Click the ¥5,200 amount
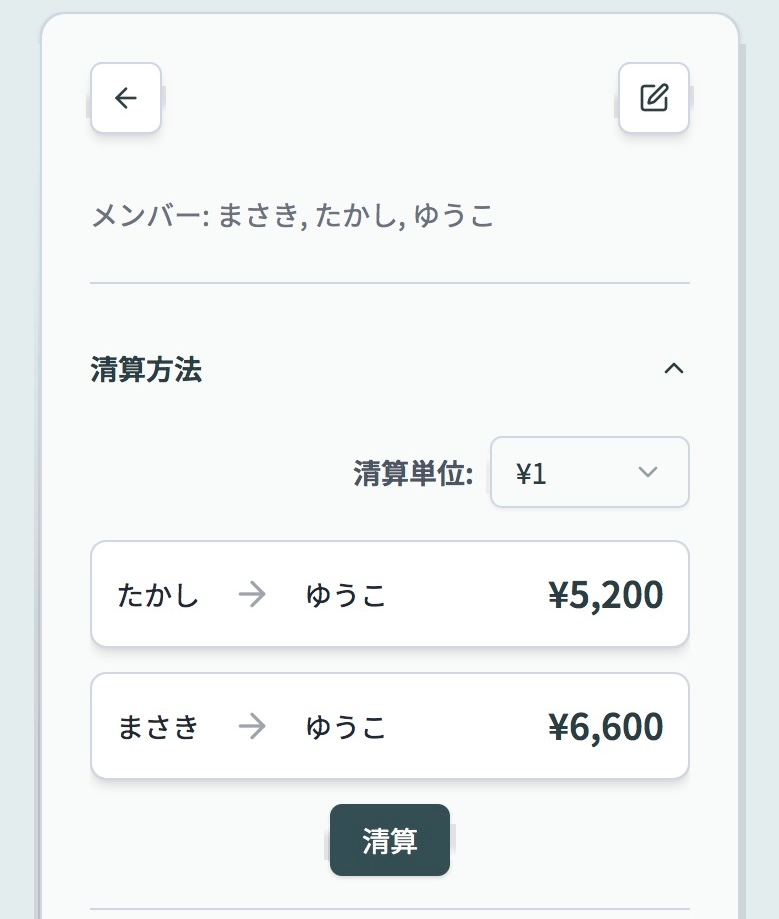Screen dimensions: 779x919 coord(603,594)
